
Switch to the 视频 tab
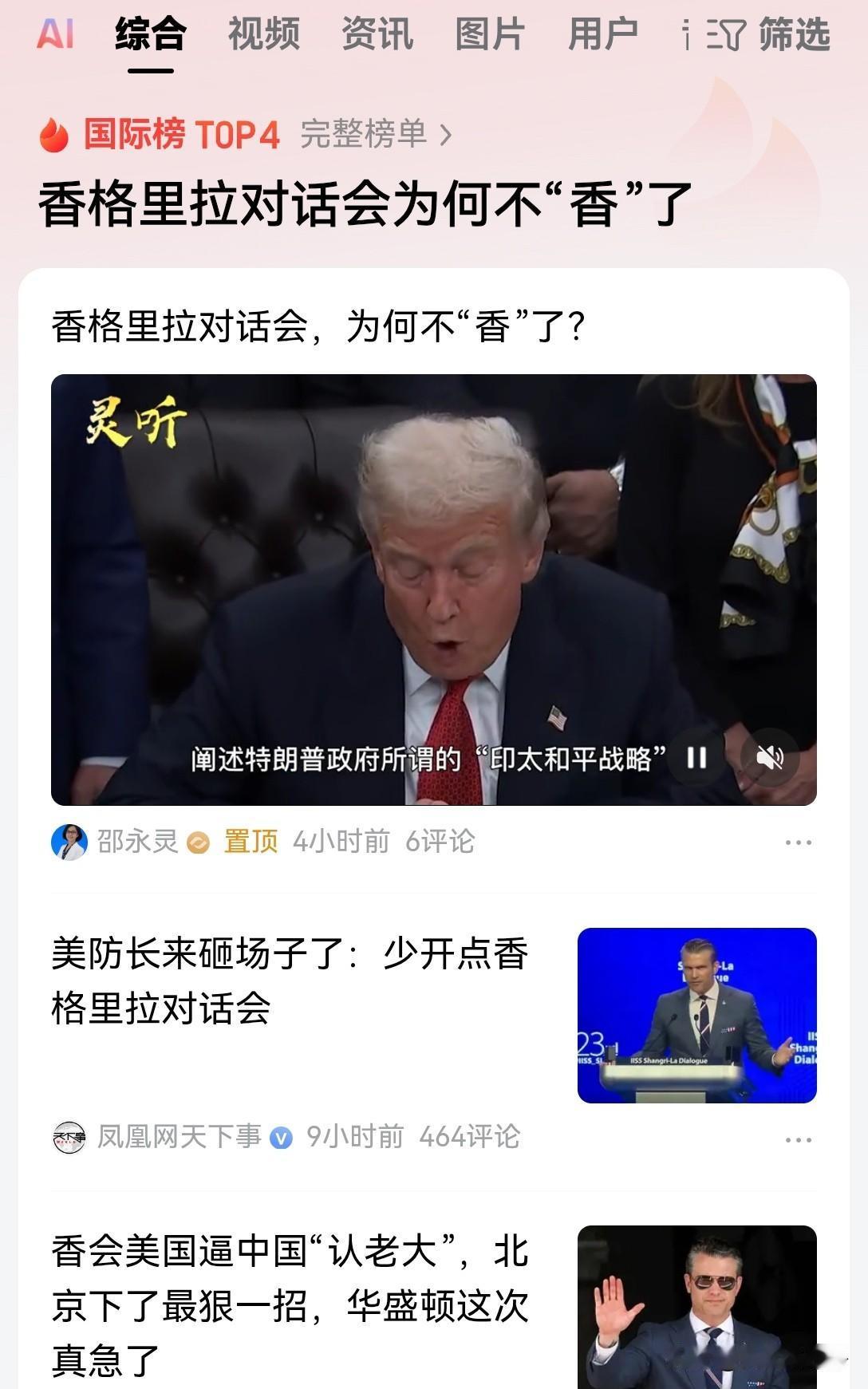264,34
